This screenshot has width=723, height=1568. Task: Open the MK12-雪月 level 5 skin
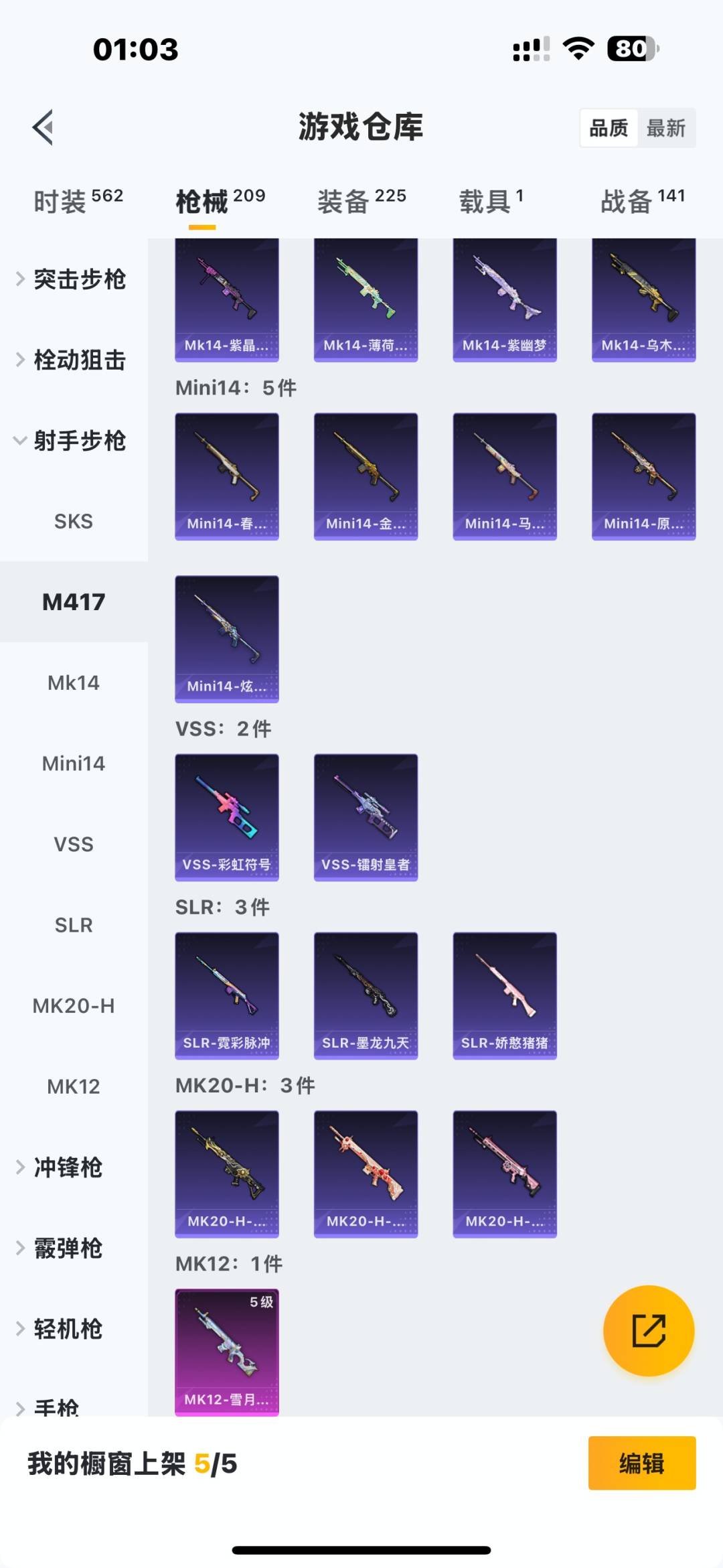227,1352
